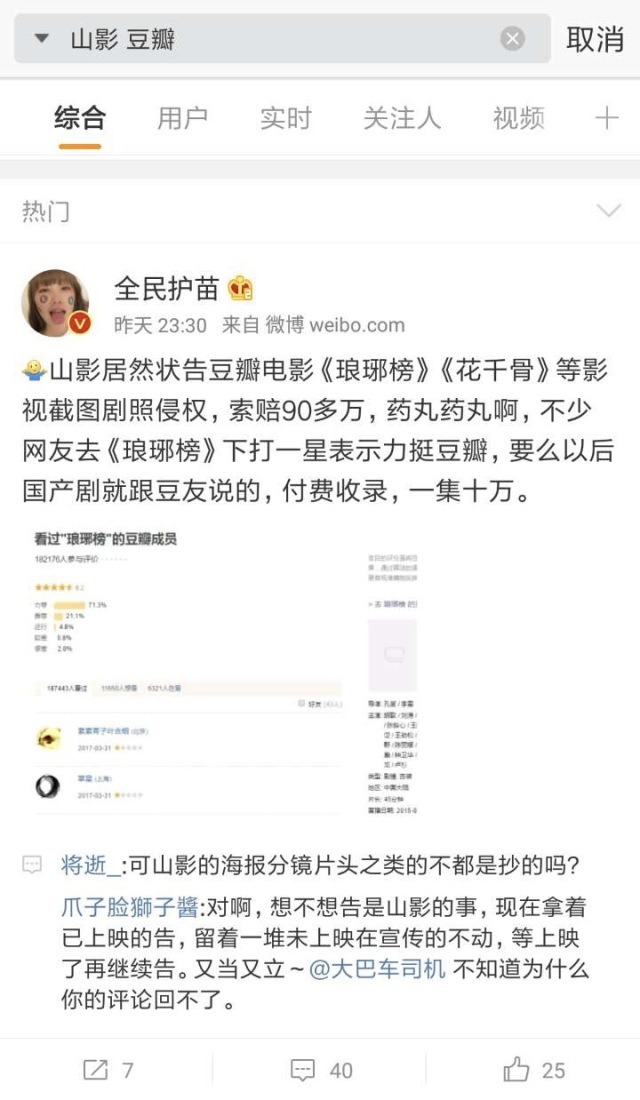Select the 综合 tab
Viewport: 640px width, 1100px height.
tap(79, 118)
